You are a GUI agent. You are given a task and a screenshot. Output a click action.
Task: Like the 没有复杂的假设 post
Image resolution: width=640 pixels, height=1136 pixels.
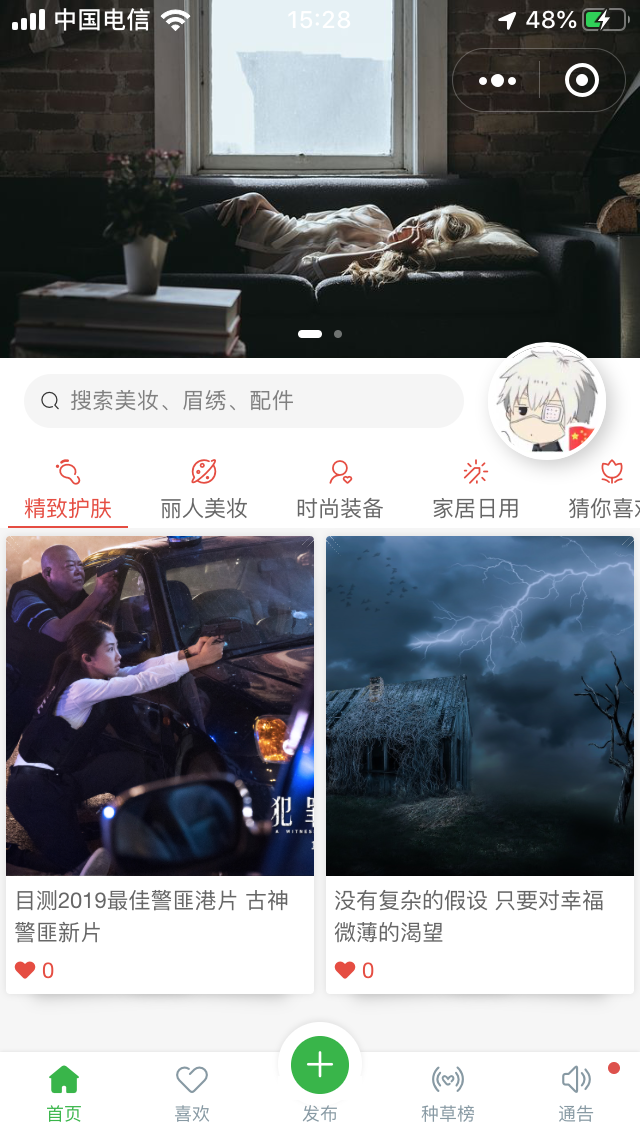click(346, 970)
